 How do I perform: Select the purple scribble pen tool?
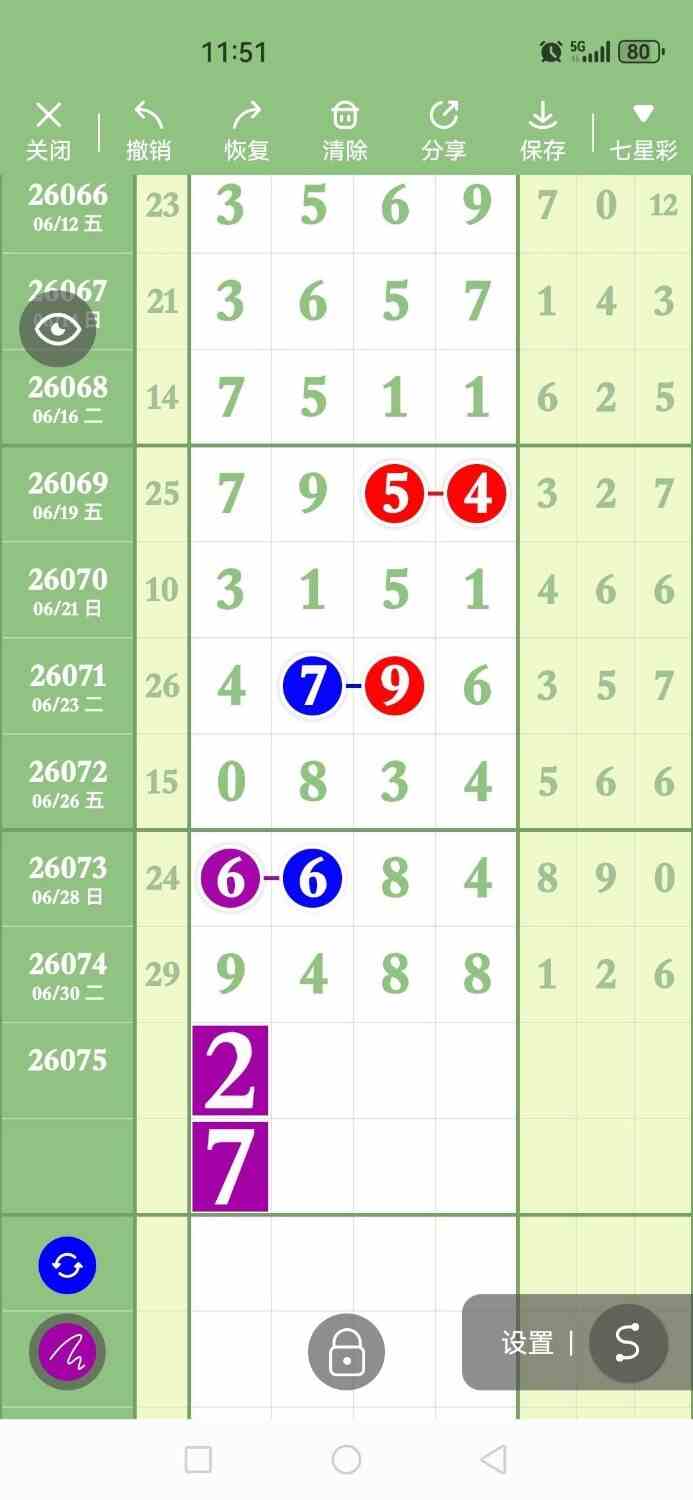click(x=67, y=1352)
